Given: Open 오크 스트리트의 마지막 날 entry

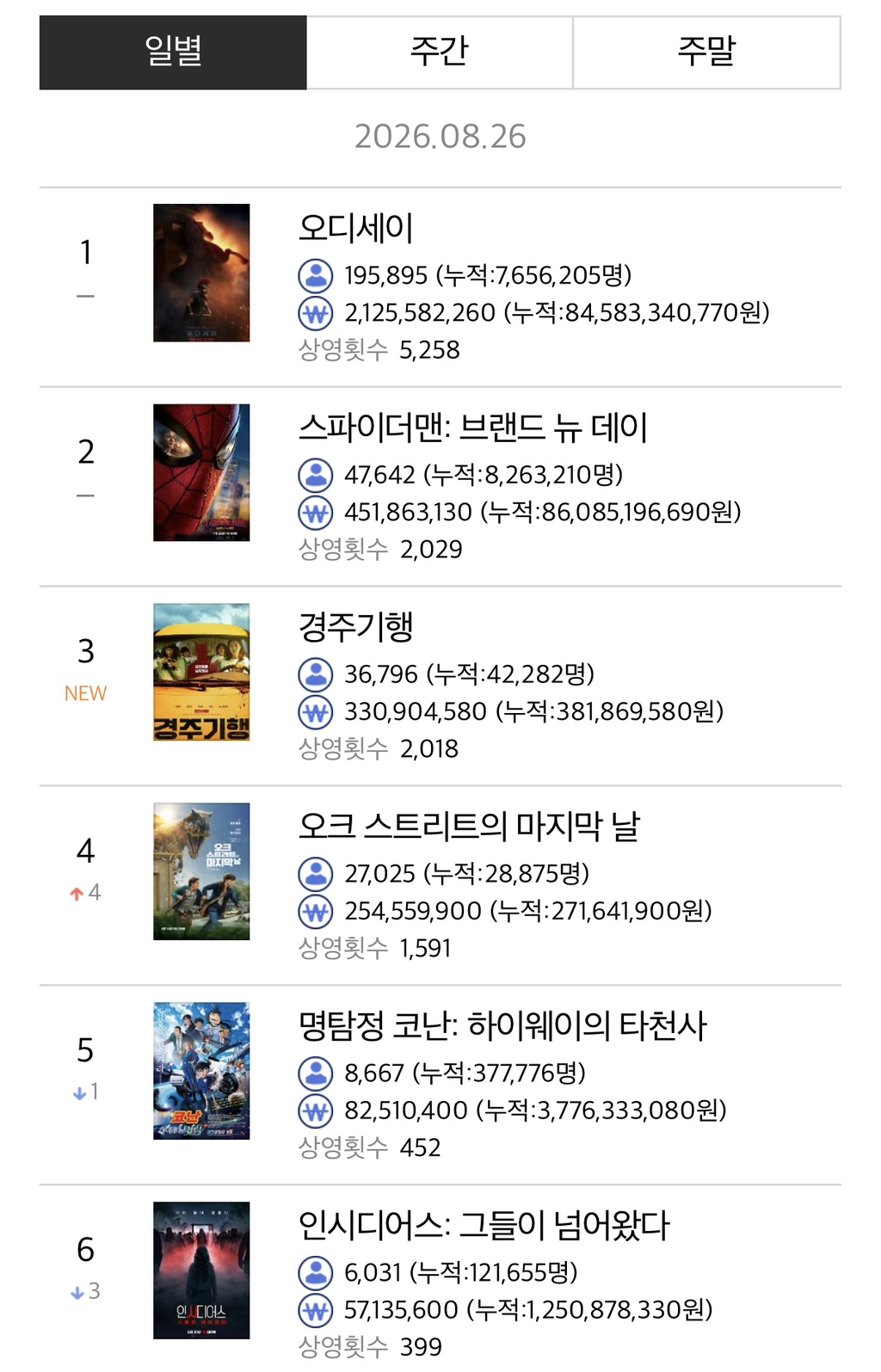Looking at the screenshot, I should (x=440, y=886).
